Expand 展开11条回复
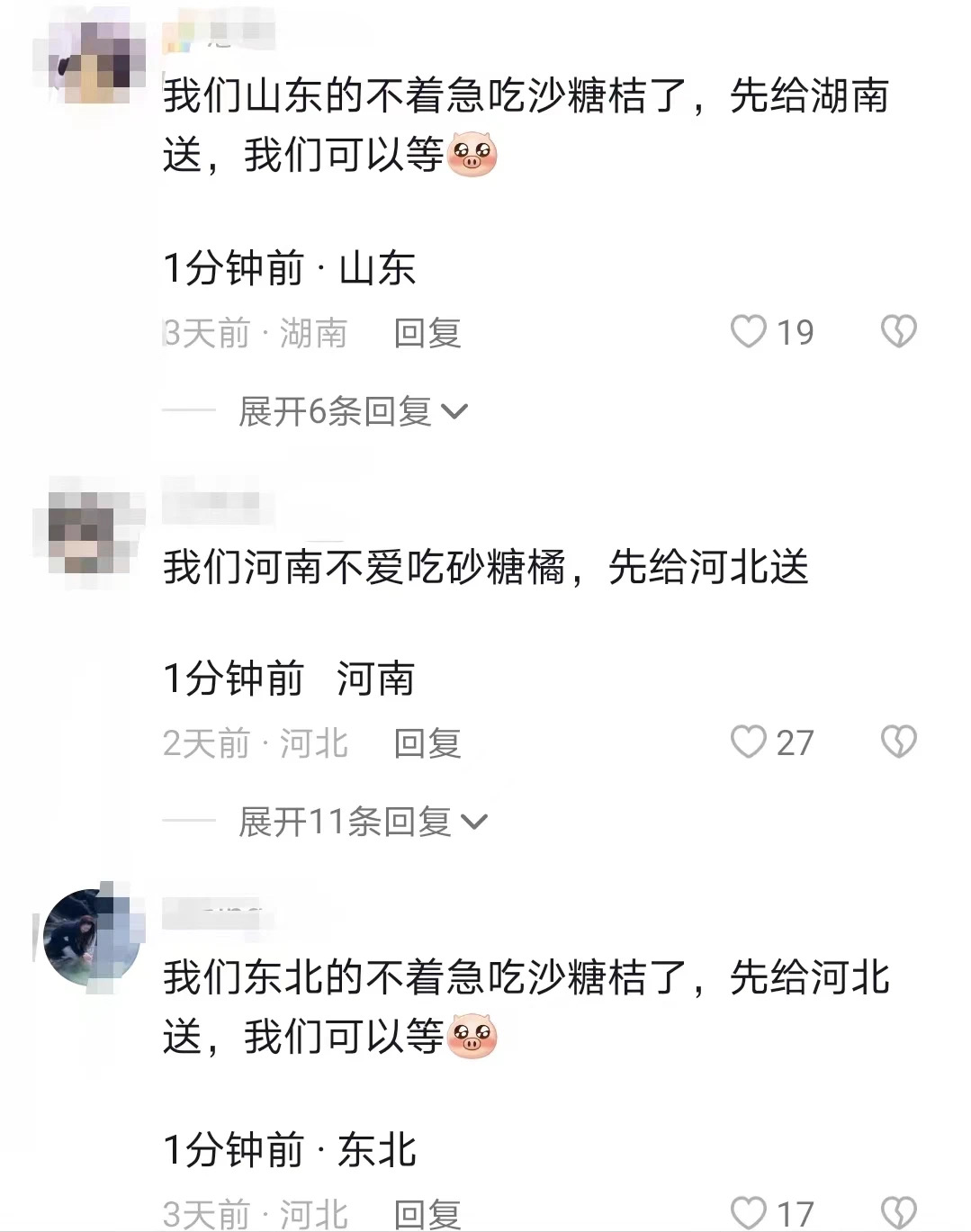Viewport: 971px width, 1232px height. click(362, 822)
